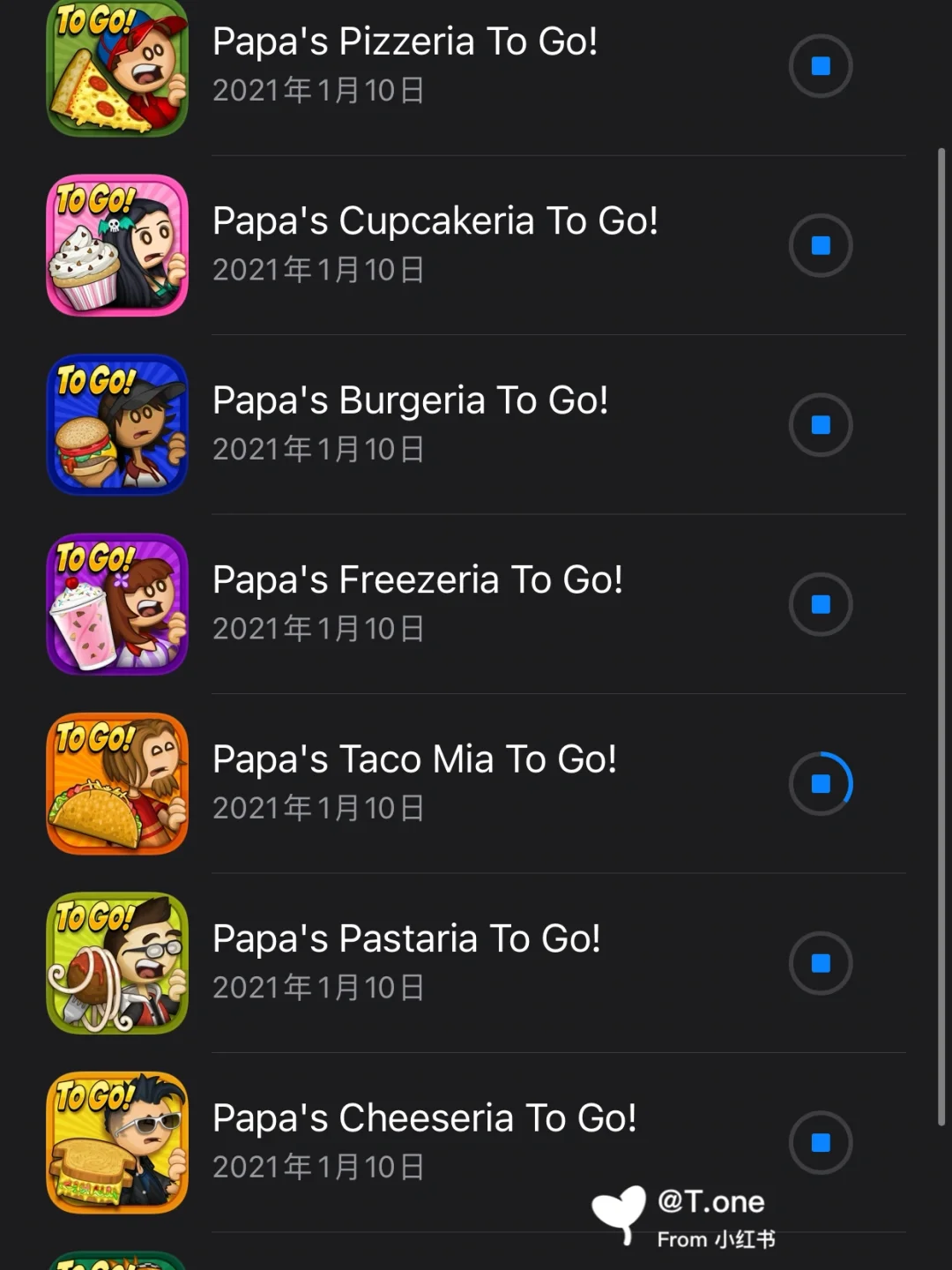
Task: Open Papa's Cheeseria To Go! details
Action: pyautogui.click(x=423, y=1118)
